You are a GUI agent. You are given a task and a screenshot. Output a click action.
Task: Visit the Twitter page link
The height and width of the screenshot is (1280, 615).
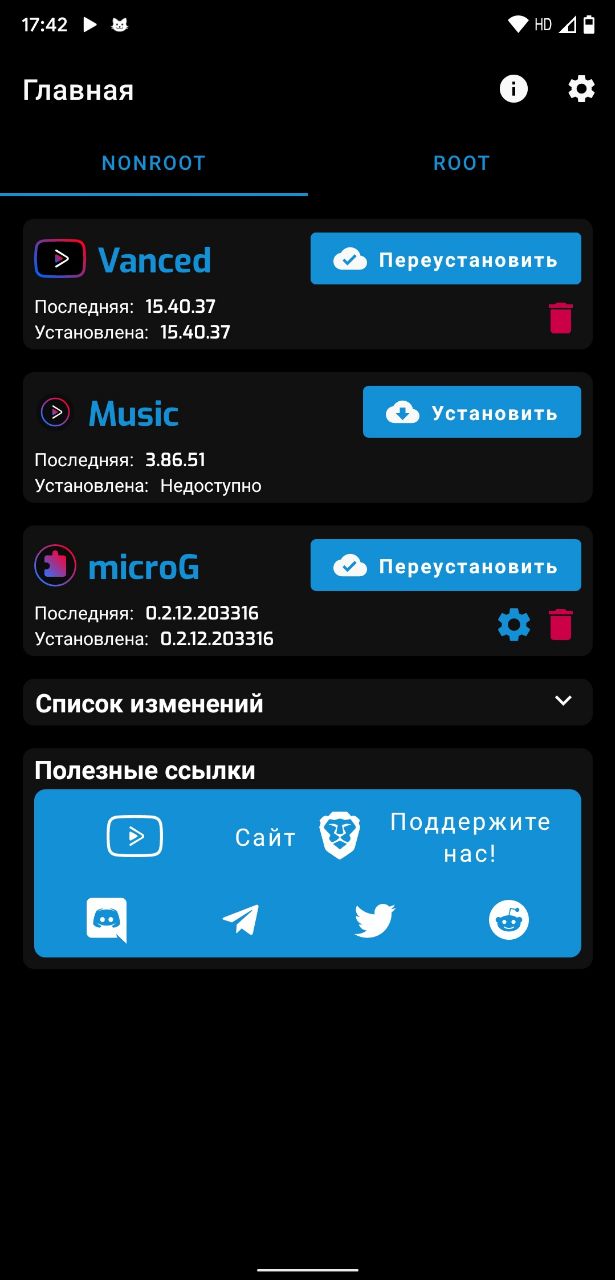(x=375, y=920)
